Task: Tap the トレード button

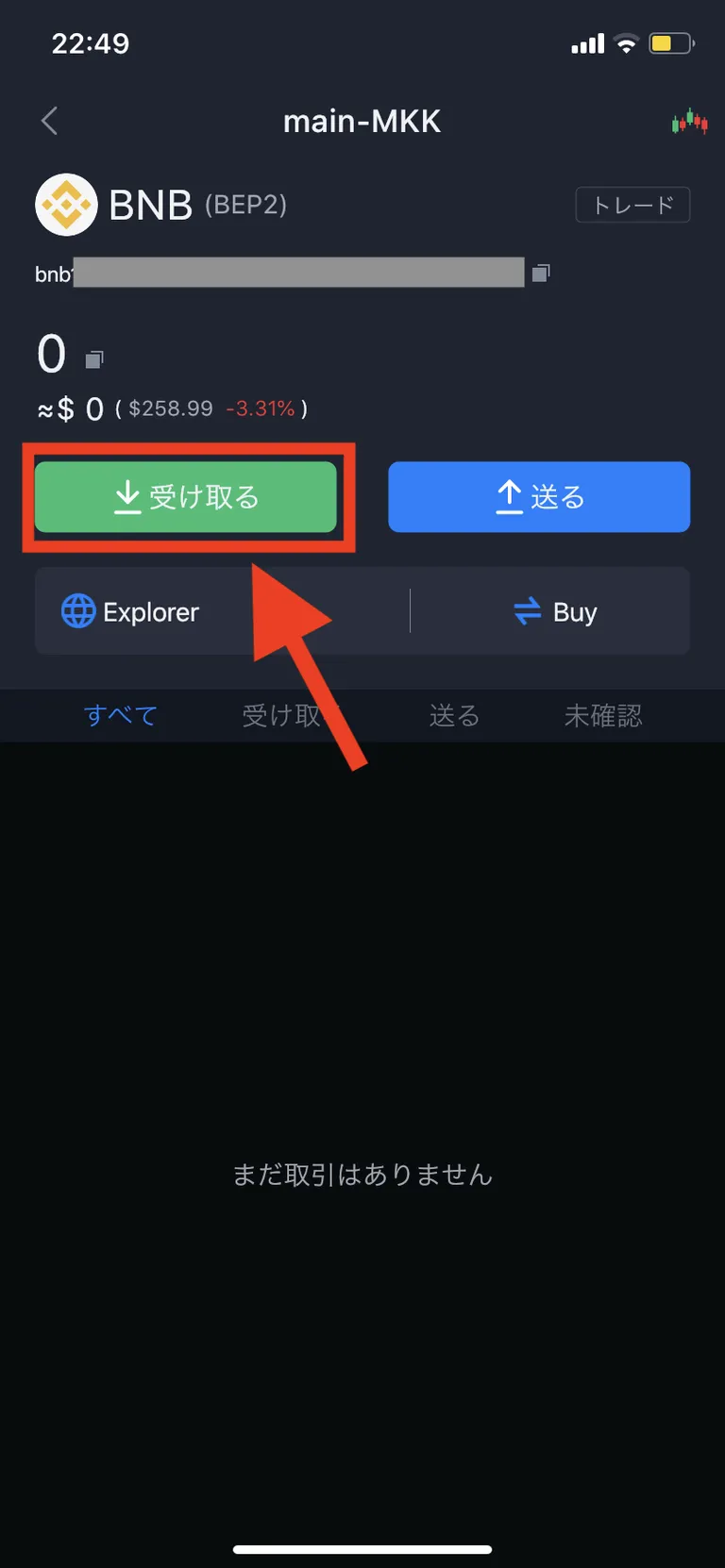Action: coord(632,205)
